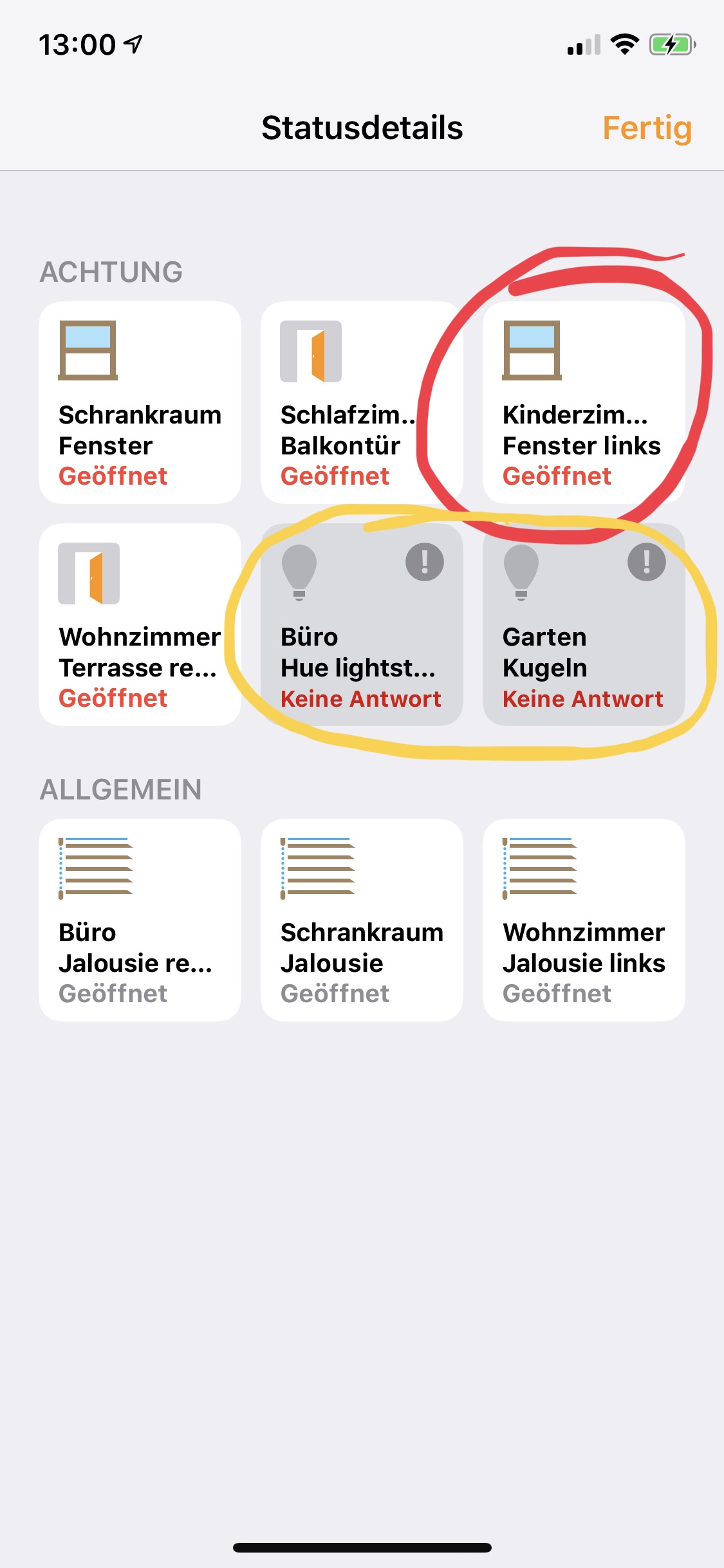Open the Schrankraum Fenster tile
The height and width of the screenshot is (1568, 724).
coord(140,402)
